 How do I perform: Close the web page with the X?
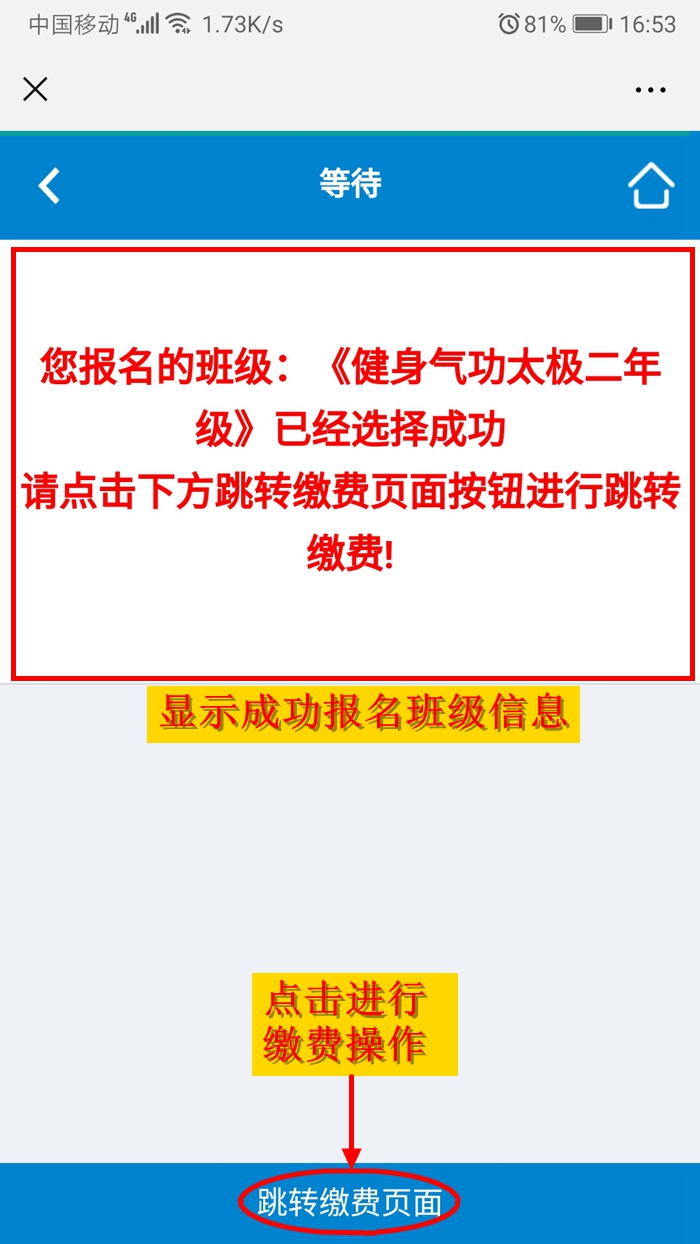click(x=35, y=89)
